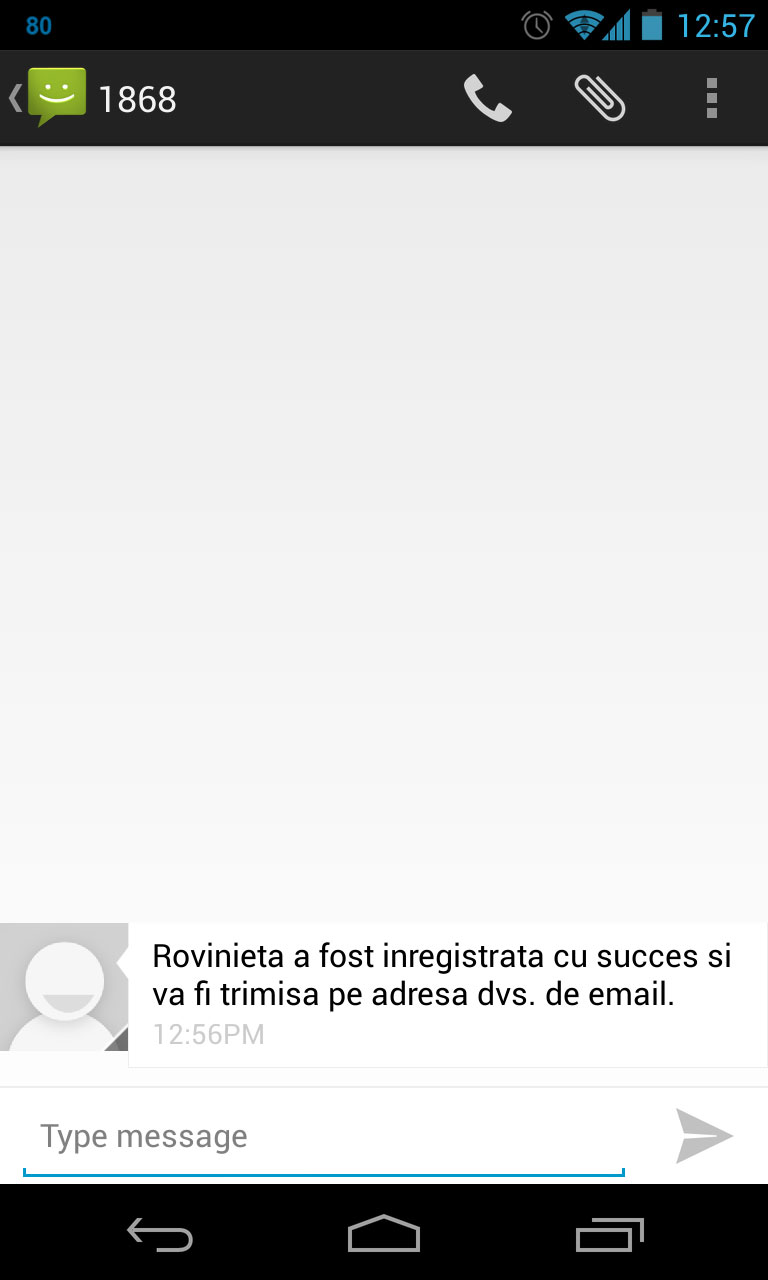Show recent apps

(x=610, y=1235)
